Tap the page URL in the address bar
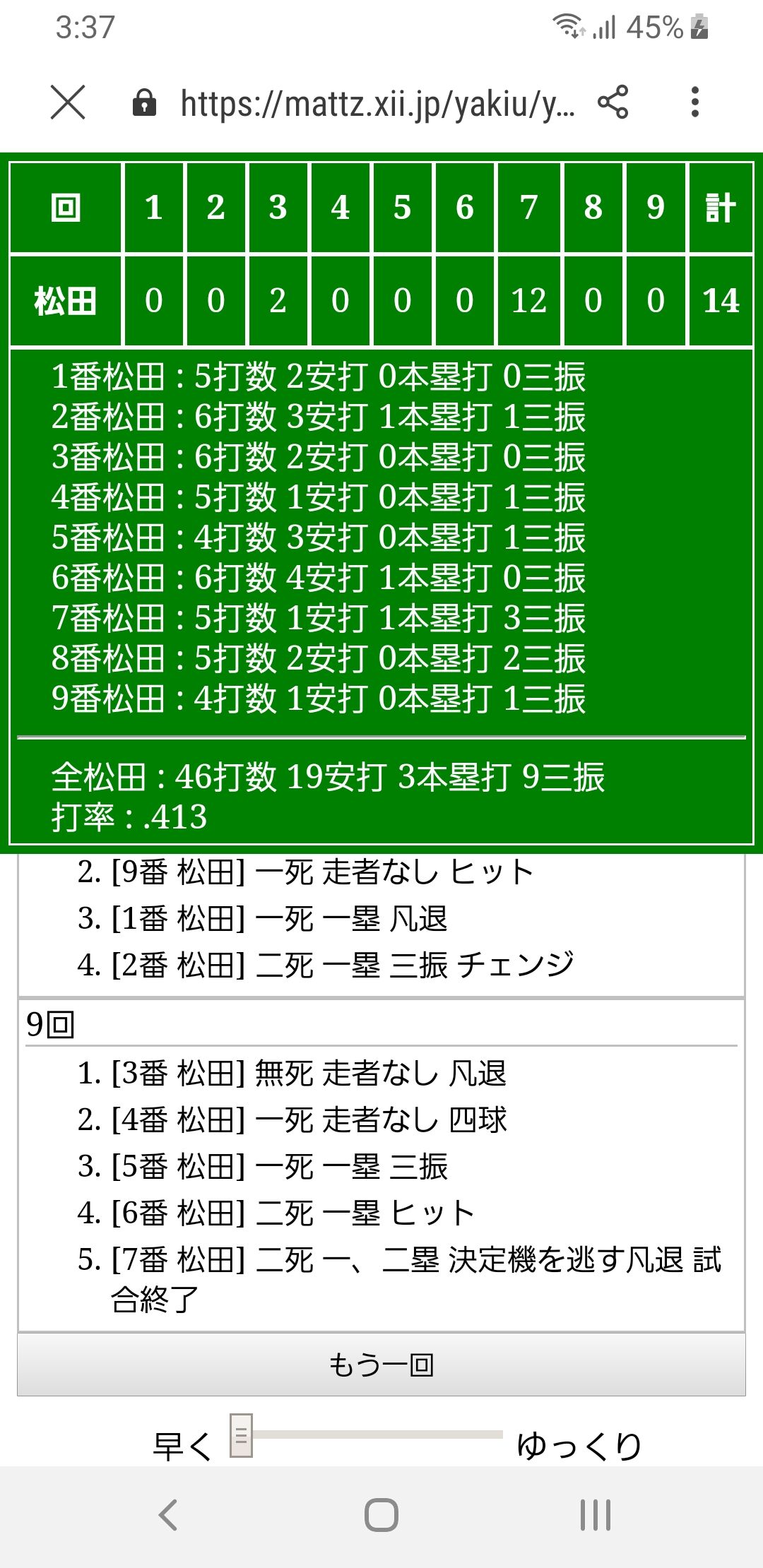 point(377,104)
